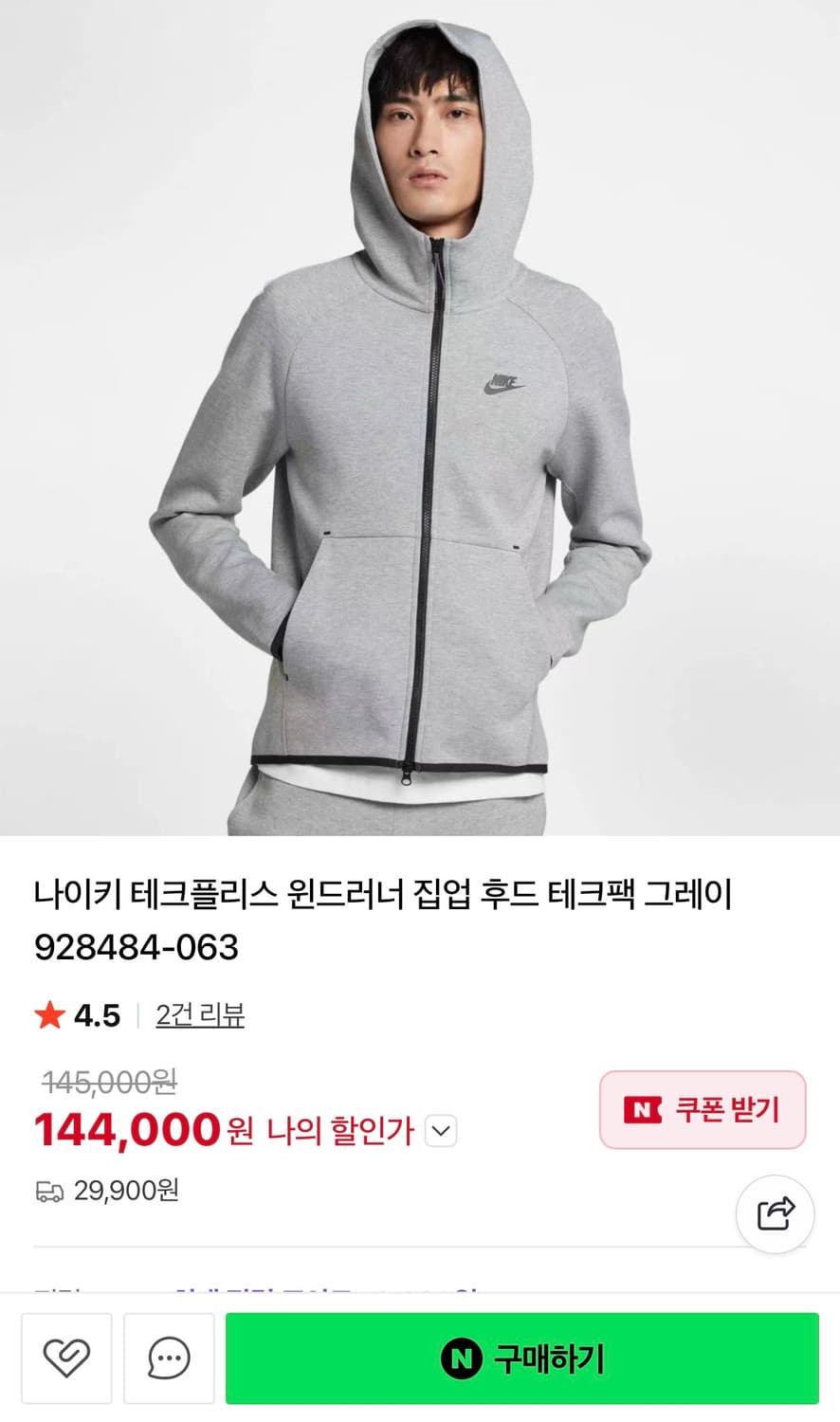Screen dimensions: 840x1422
Task: Open 2건 리뷰 reviews link
Action: [x=199, y=1013]
